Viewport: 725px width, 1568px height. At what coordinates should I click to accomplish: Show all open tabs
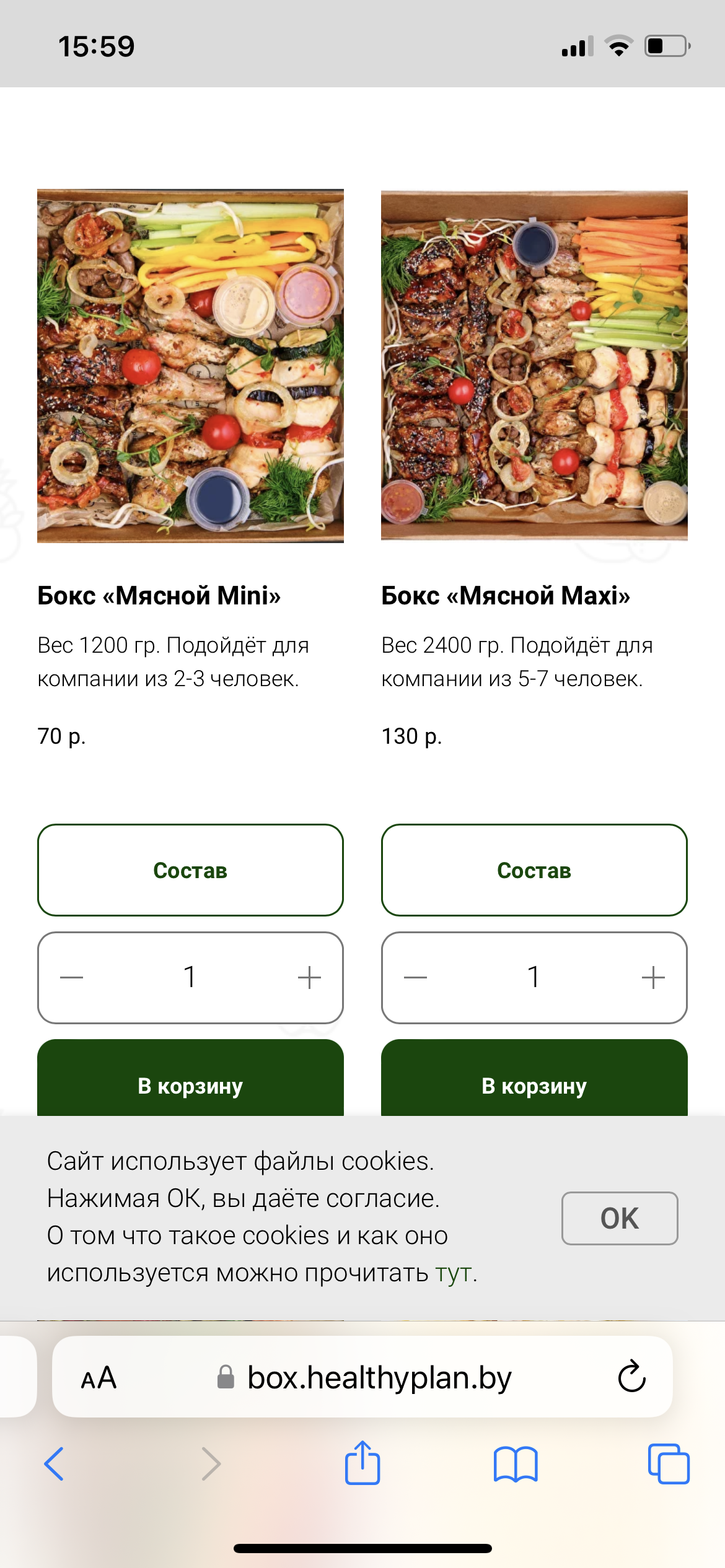click(x=668, y=1464)
